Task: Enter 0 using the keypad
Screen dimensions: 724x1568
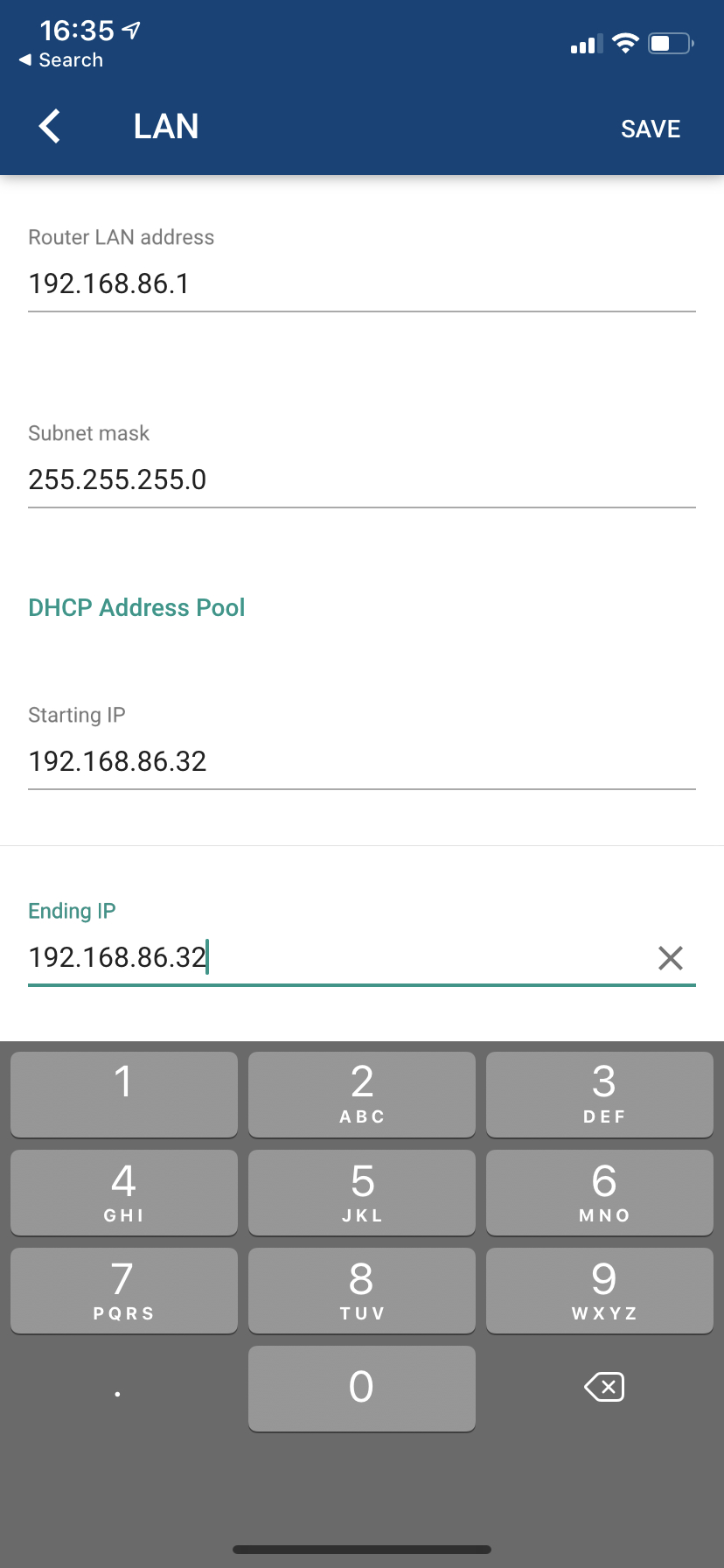Action: pos(362,1388)
